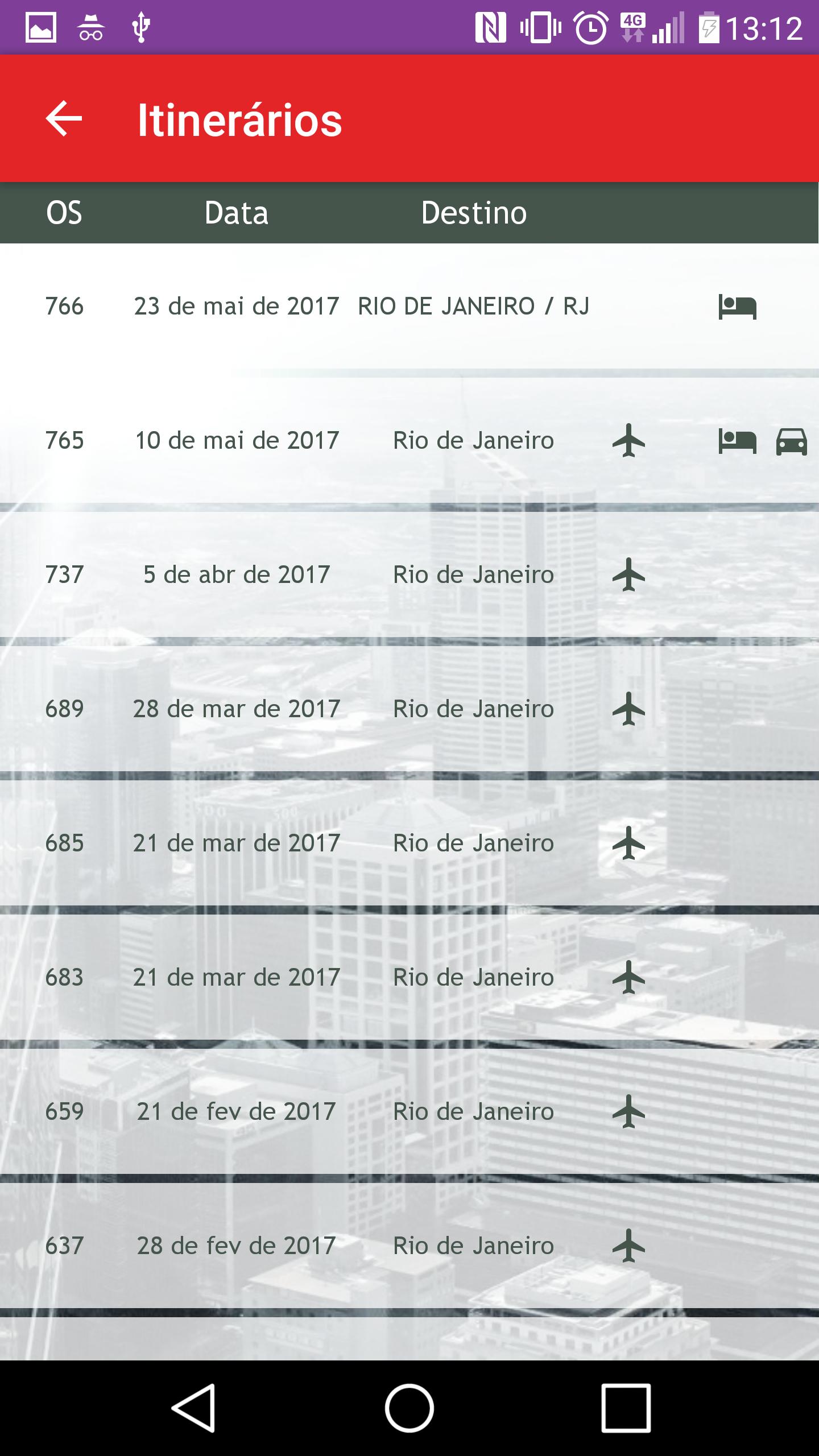Tap the car icon on itinerary 765
This screenshot has height=1456, width=819.
[x=792, y=441]
